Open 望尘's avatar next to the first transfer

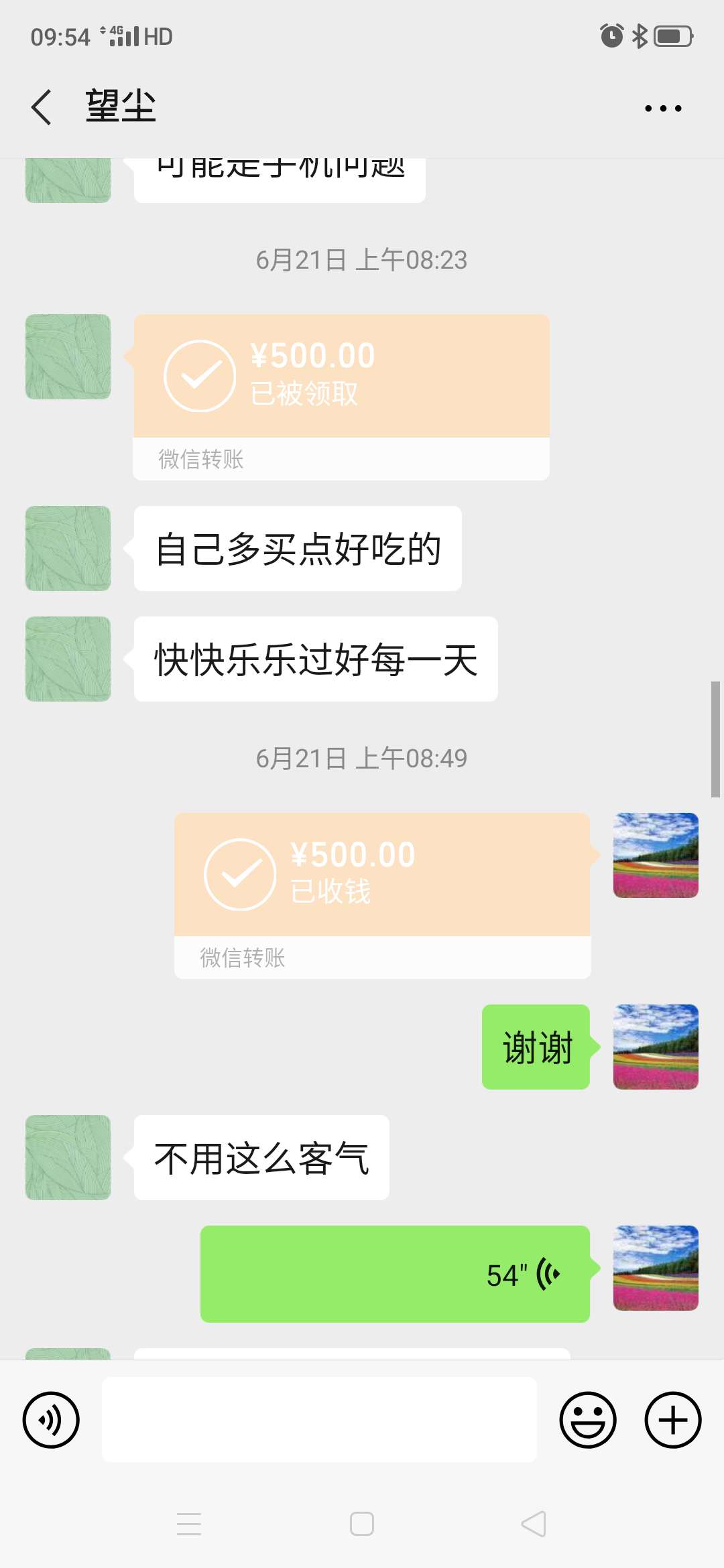(67, 356)
